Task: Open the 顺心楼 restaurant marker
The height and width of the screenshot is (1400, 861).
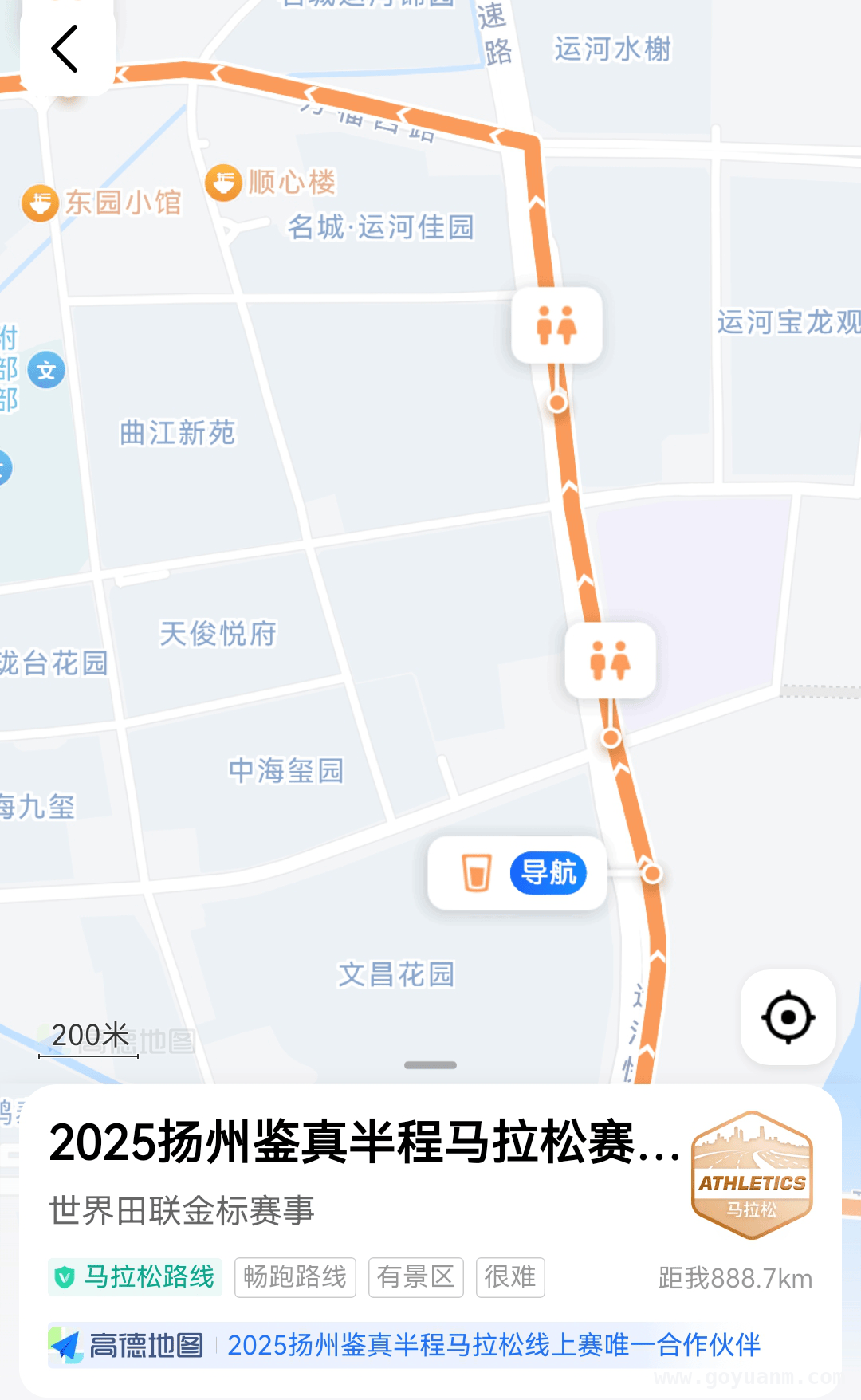Action: click(x=271, y=183)
